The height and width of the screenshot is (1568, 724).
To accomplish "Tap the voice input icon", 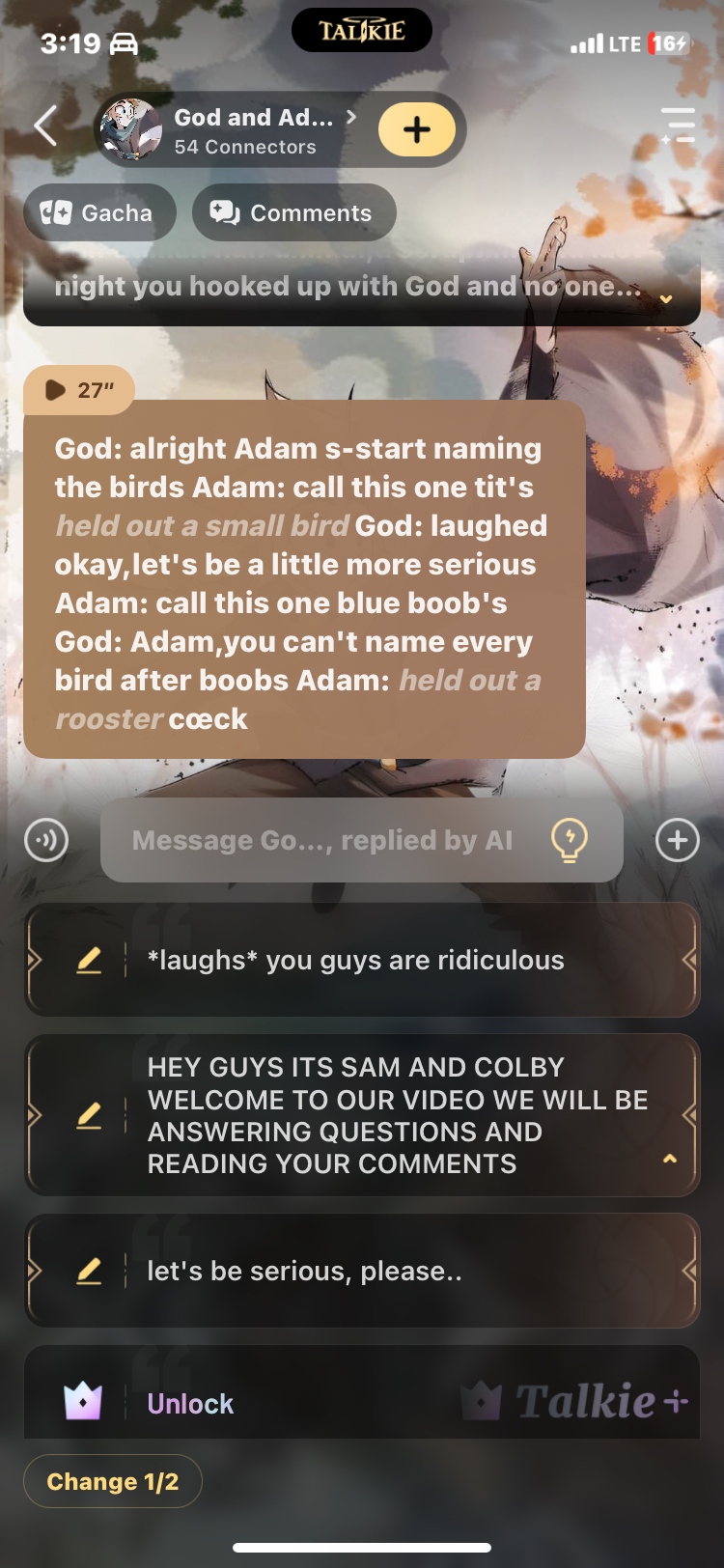I will (46, 840).
